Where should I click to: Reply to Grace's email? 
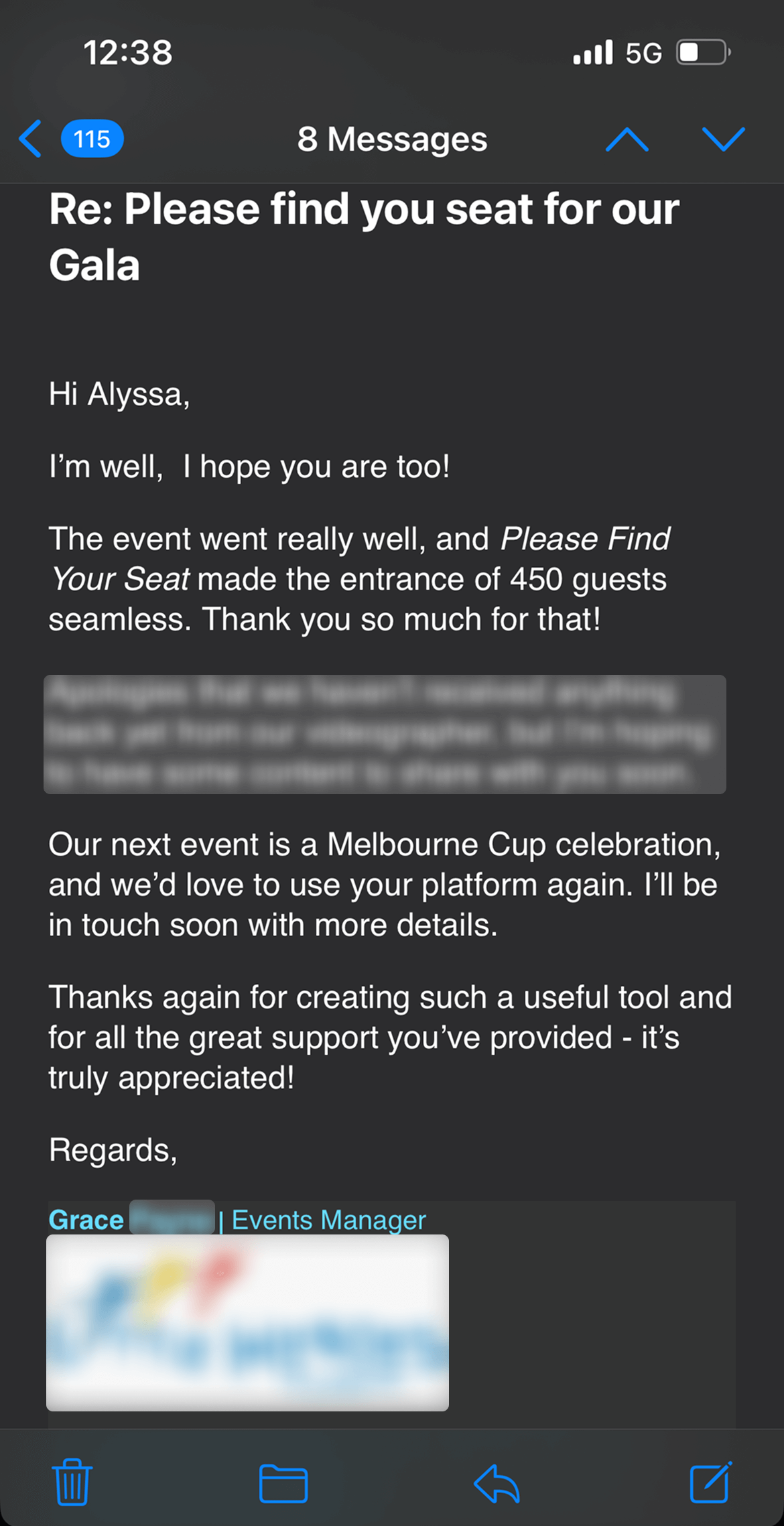point(497,1483)
